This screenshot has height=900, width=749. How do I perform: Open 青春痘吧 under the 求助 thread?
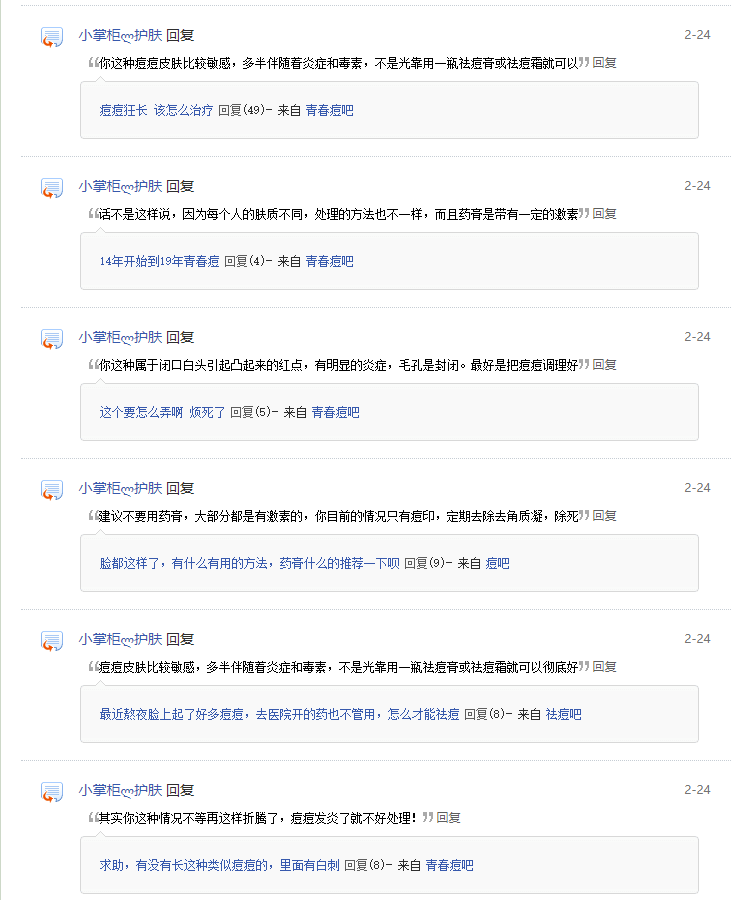449,866
